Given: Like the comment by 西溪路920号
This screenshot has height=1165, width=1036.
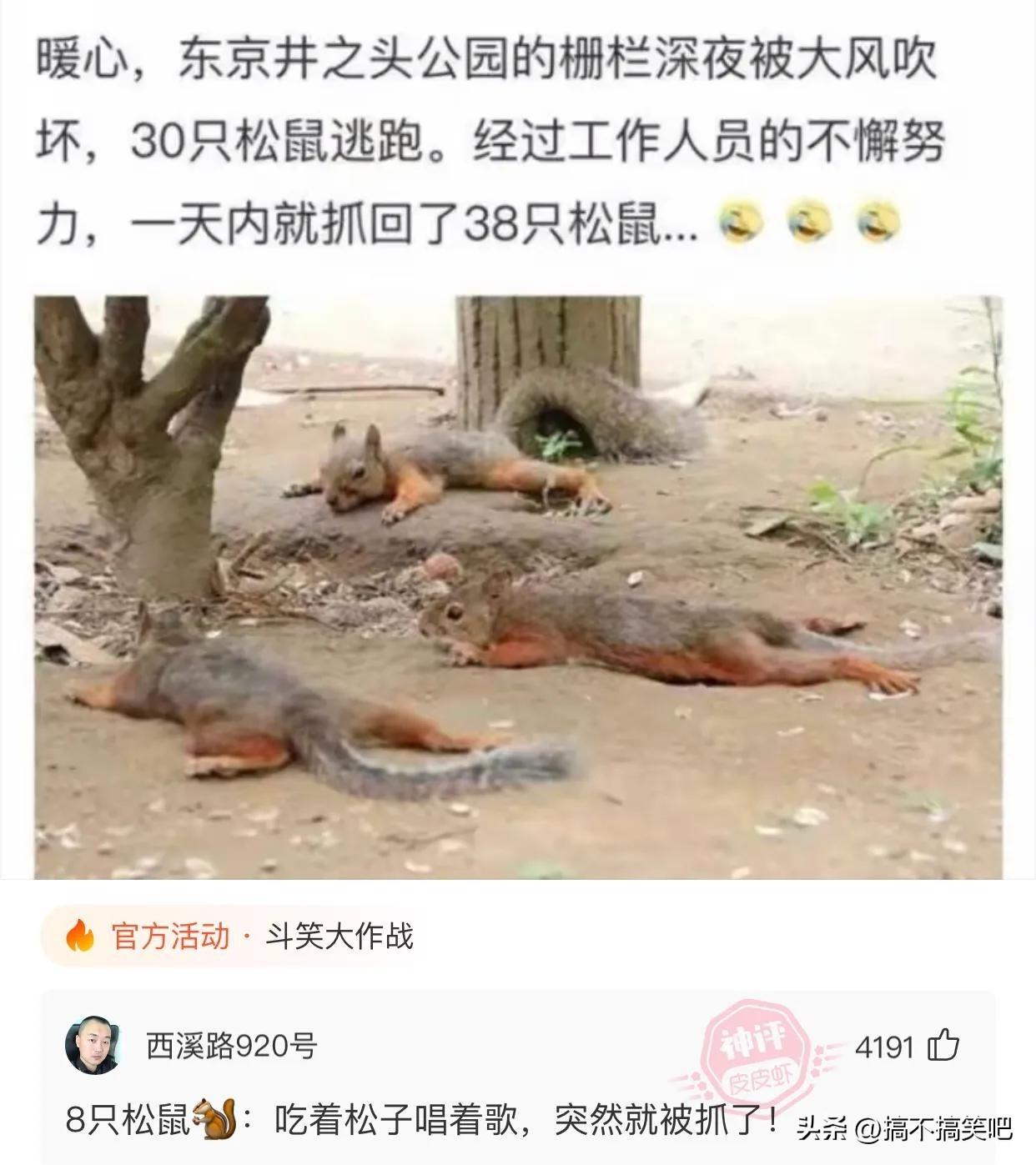Looking at the screenshot, I should (x=943, y=1045).
